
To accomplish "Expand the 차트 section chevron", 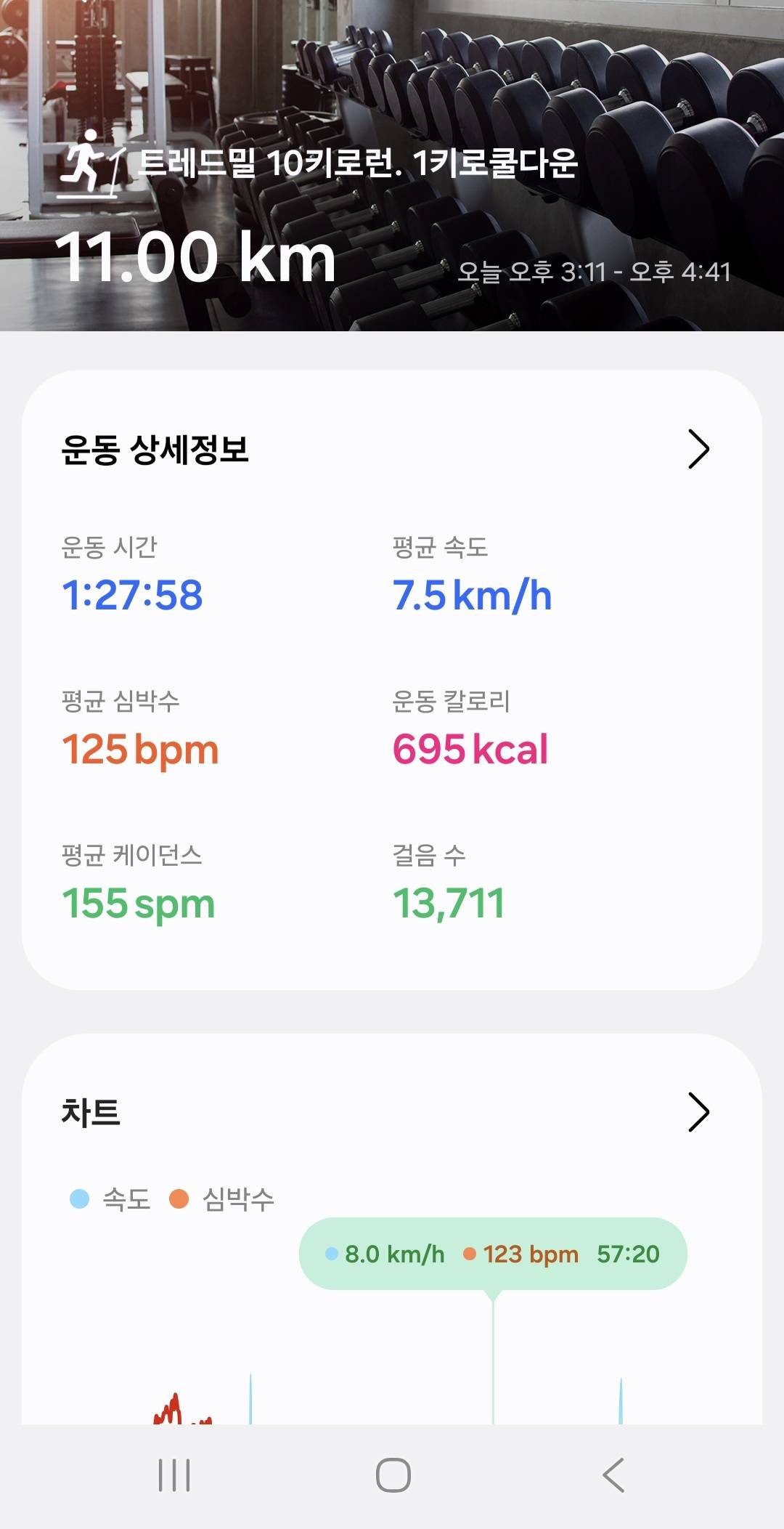I will tap(698, 1112).
